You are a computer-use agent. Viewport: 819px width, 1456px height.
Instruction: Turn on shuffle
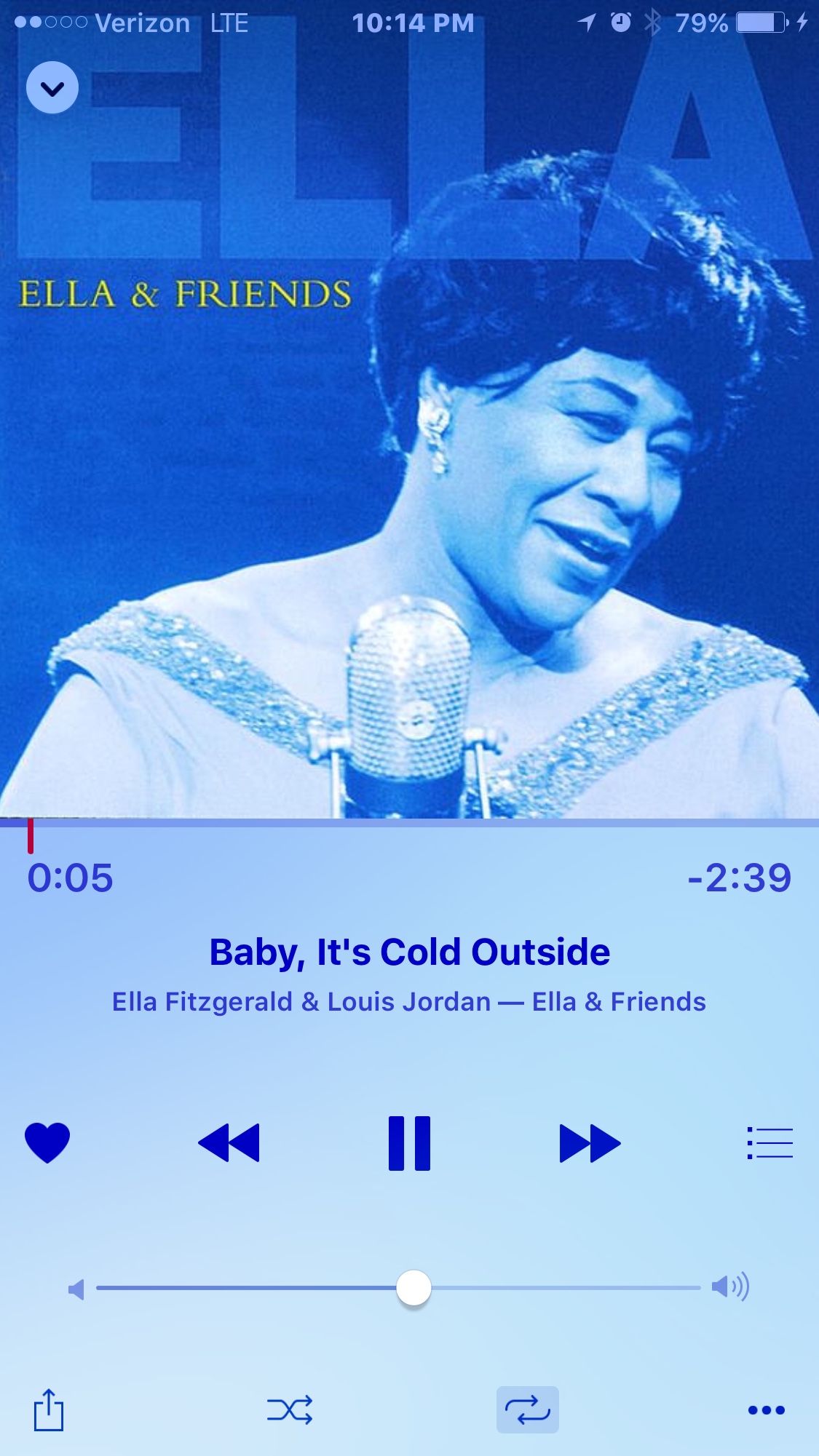pyautogui.click(x=290, y=1409)
